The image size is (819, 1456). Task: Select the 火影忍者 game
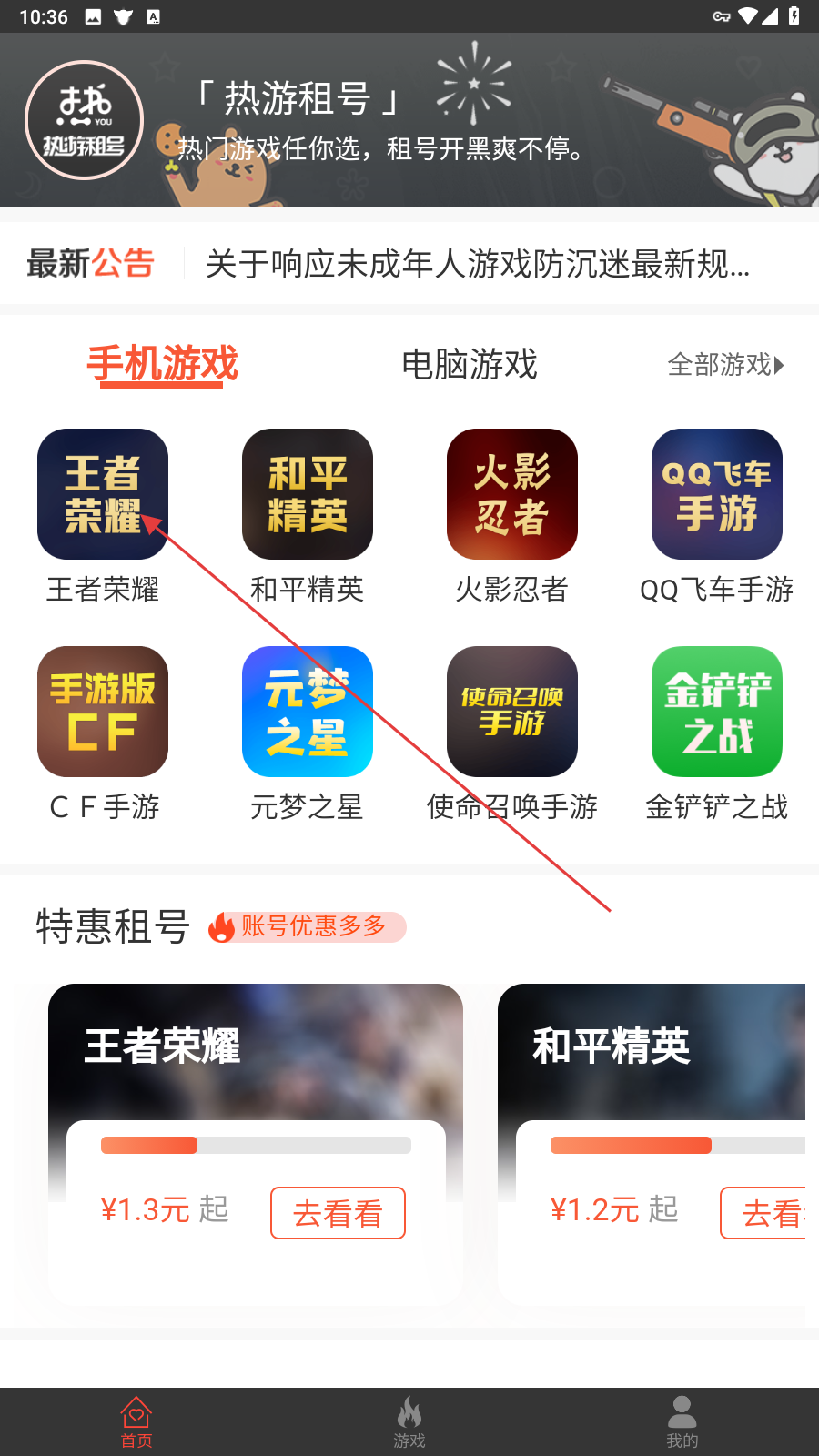[x=512, y=494]
